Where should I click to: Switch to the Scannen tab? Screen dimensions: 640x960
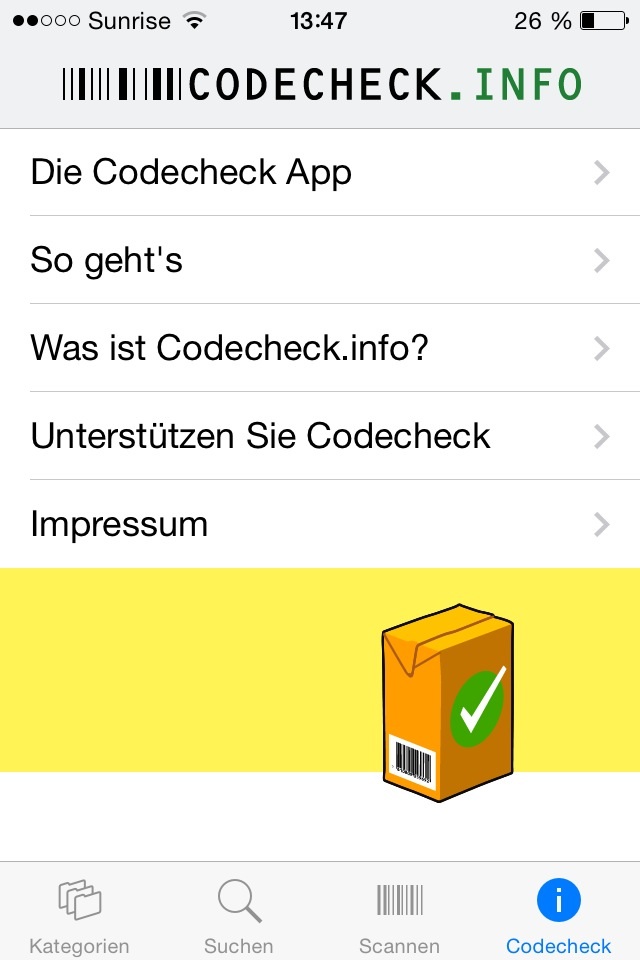coord(399,913)
